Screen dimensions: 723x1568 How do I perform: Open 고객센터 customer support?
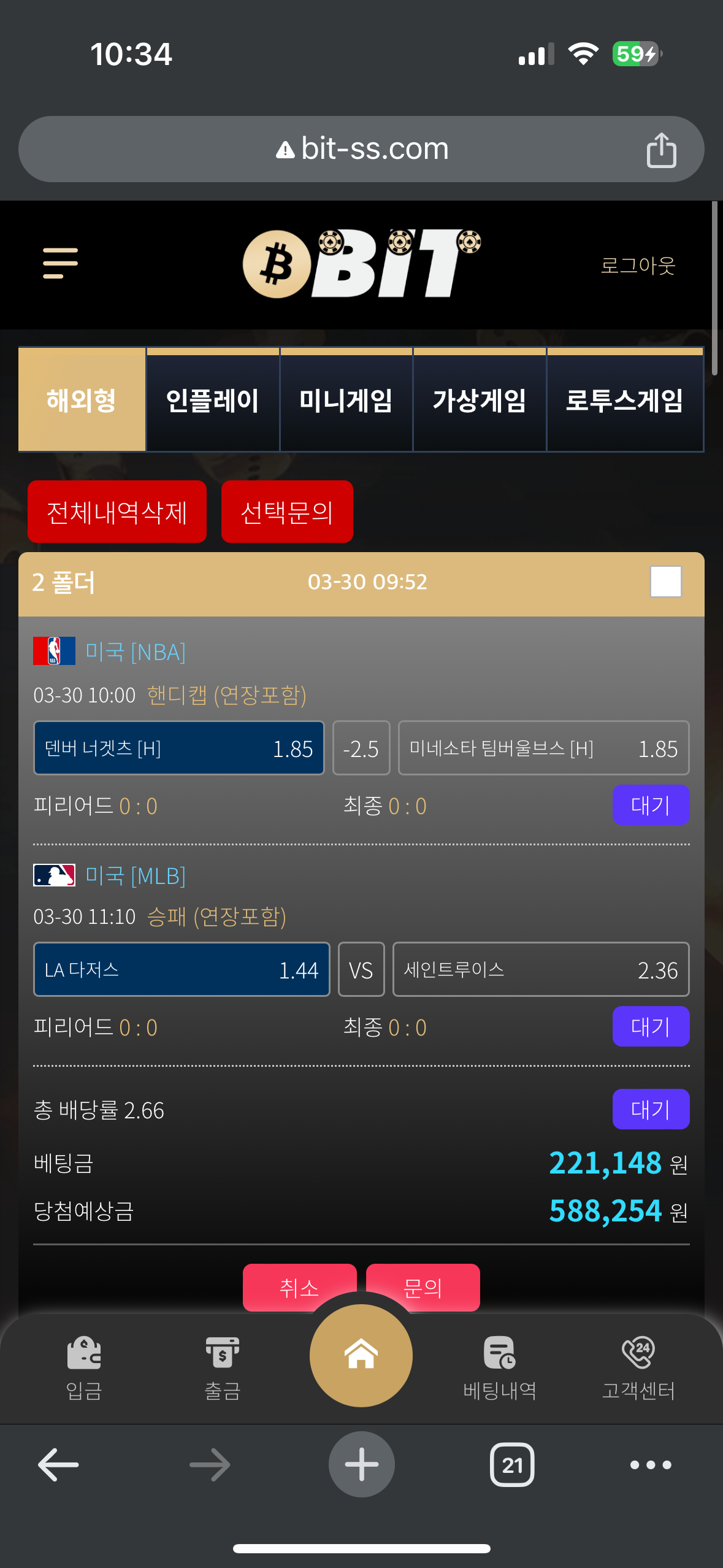[x=638, y=1368]
